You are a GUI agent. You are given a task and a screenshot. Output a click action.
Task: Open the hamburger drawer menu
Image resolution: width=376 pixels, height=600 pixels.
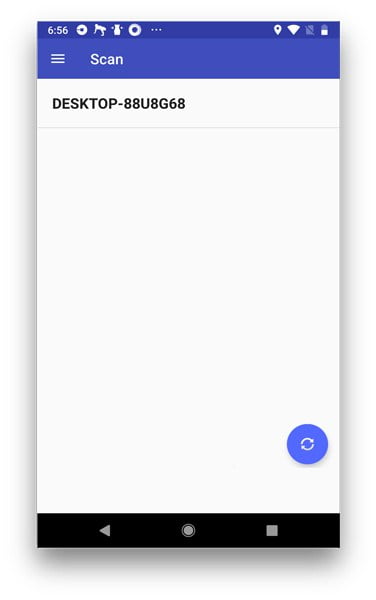click(58, 59)
